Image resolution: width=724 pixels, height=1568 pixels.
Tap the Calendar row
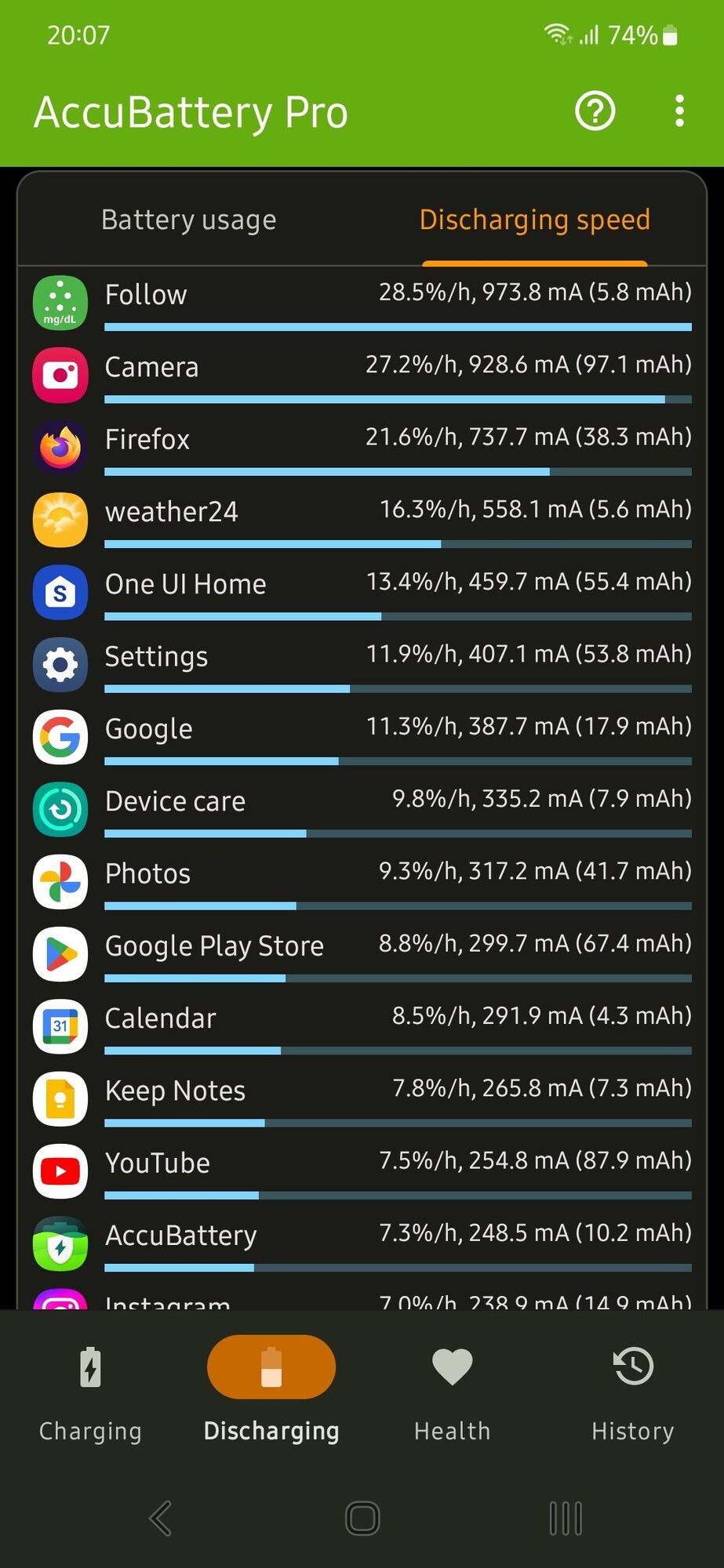tap(362, 1025)
